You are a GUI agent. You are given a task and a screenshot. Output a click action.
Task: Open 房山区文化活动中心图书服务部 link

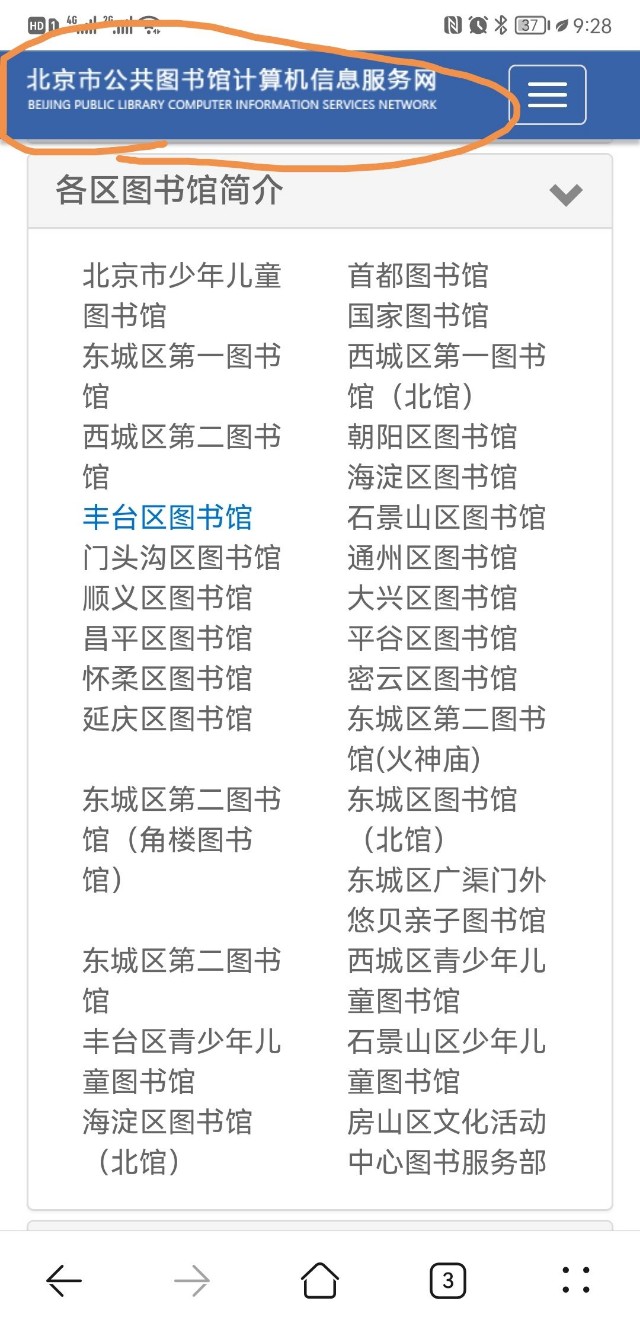tap(447, 1142)
